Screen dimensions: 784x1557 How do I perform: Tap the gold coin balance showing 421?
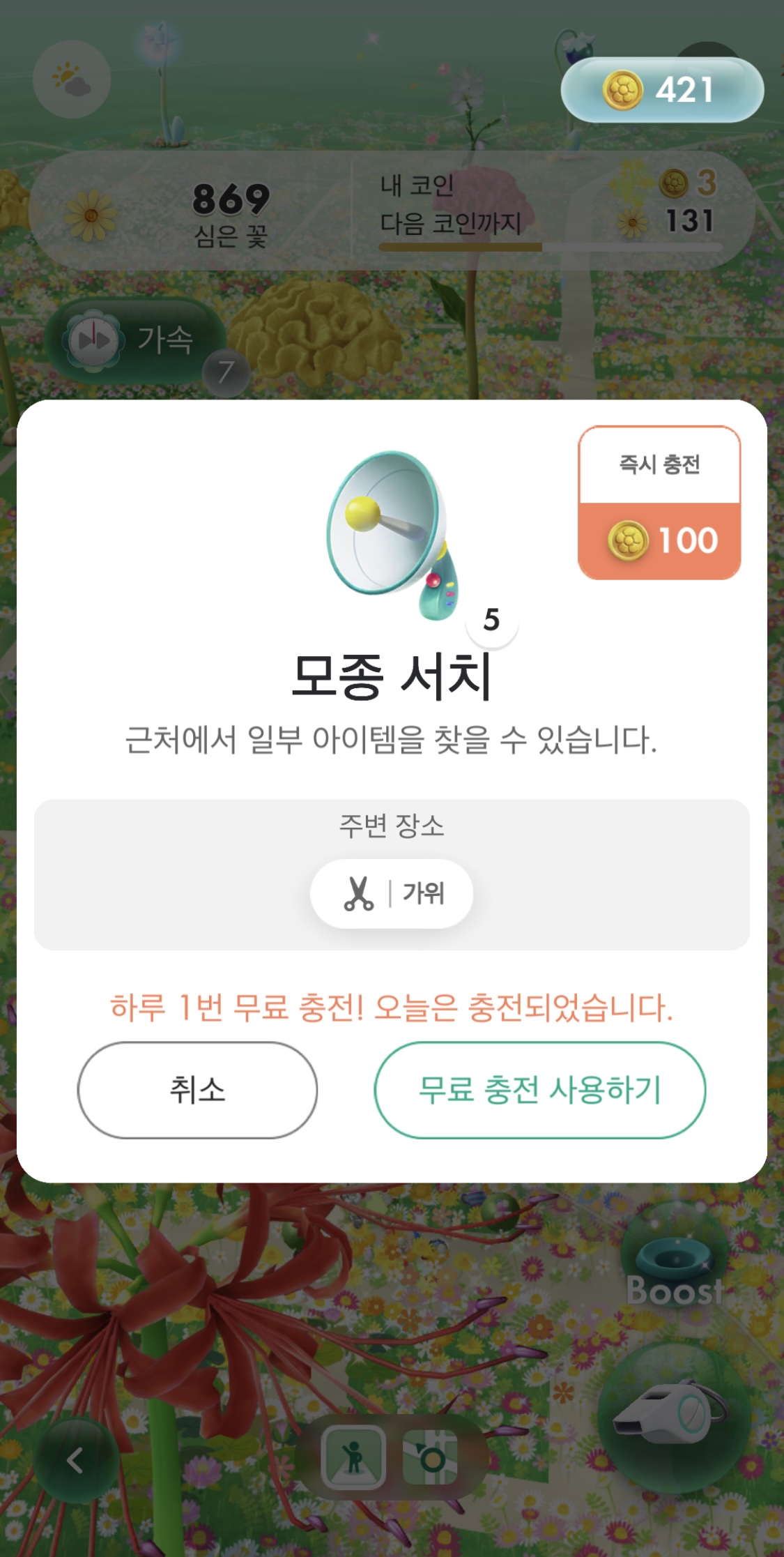663,89
